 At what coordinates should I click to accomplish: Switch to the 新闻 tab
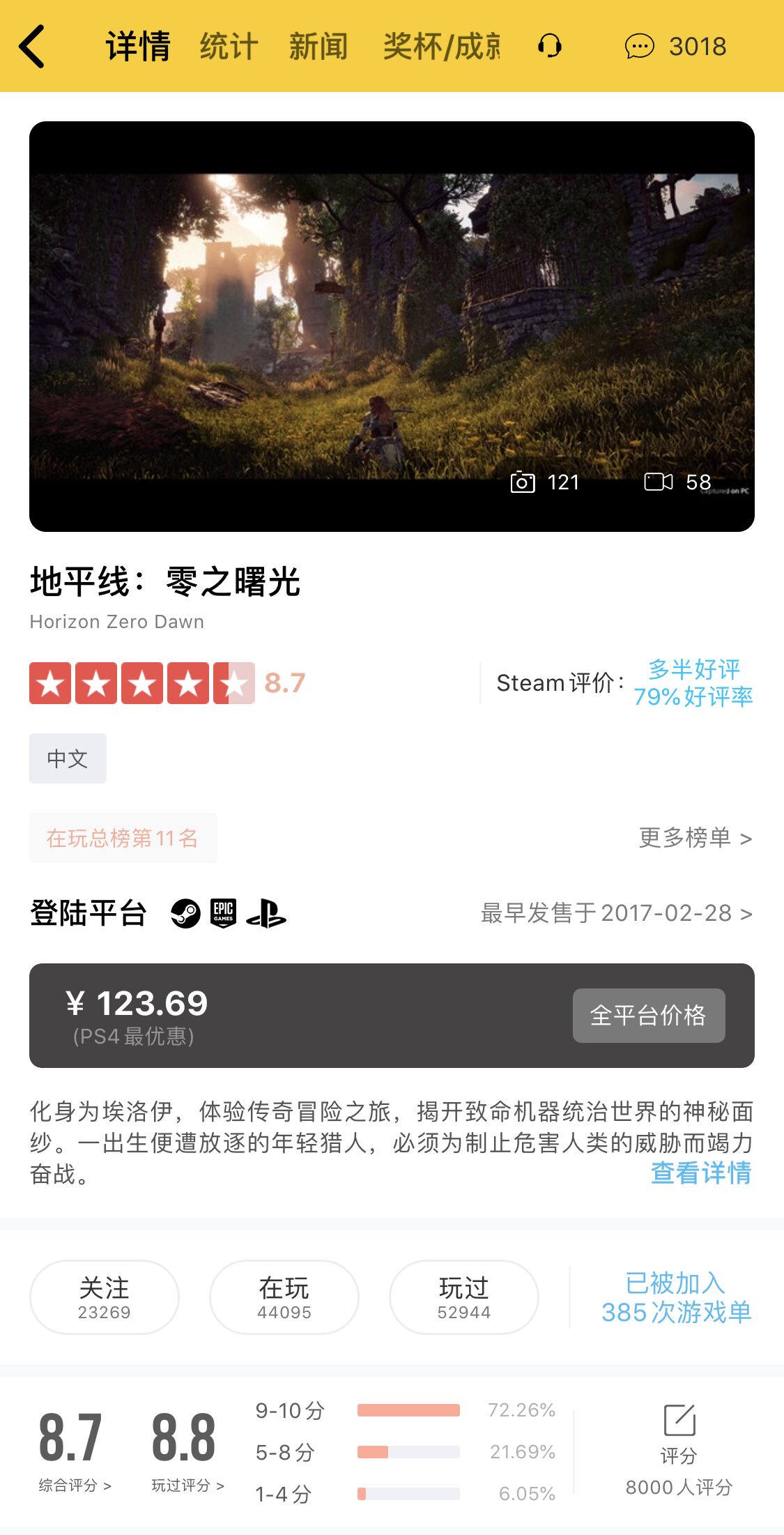[x=318, y=47]
